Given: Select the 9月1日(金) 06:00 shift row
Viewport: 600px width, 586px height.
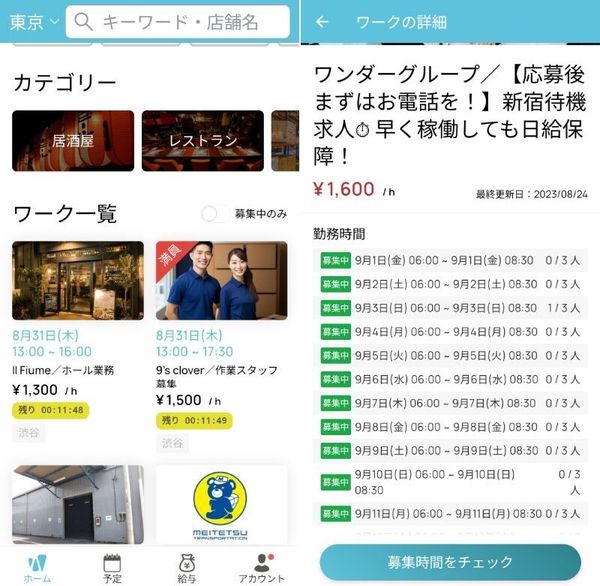Looking at the screenshot, I should 450,260.
